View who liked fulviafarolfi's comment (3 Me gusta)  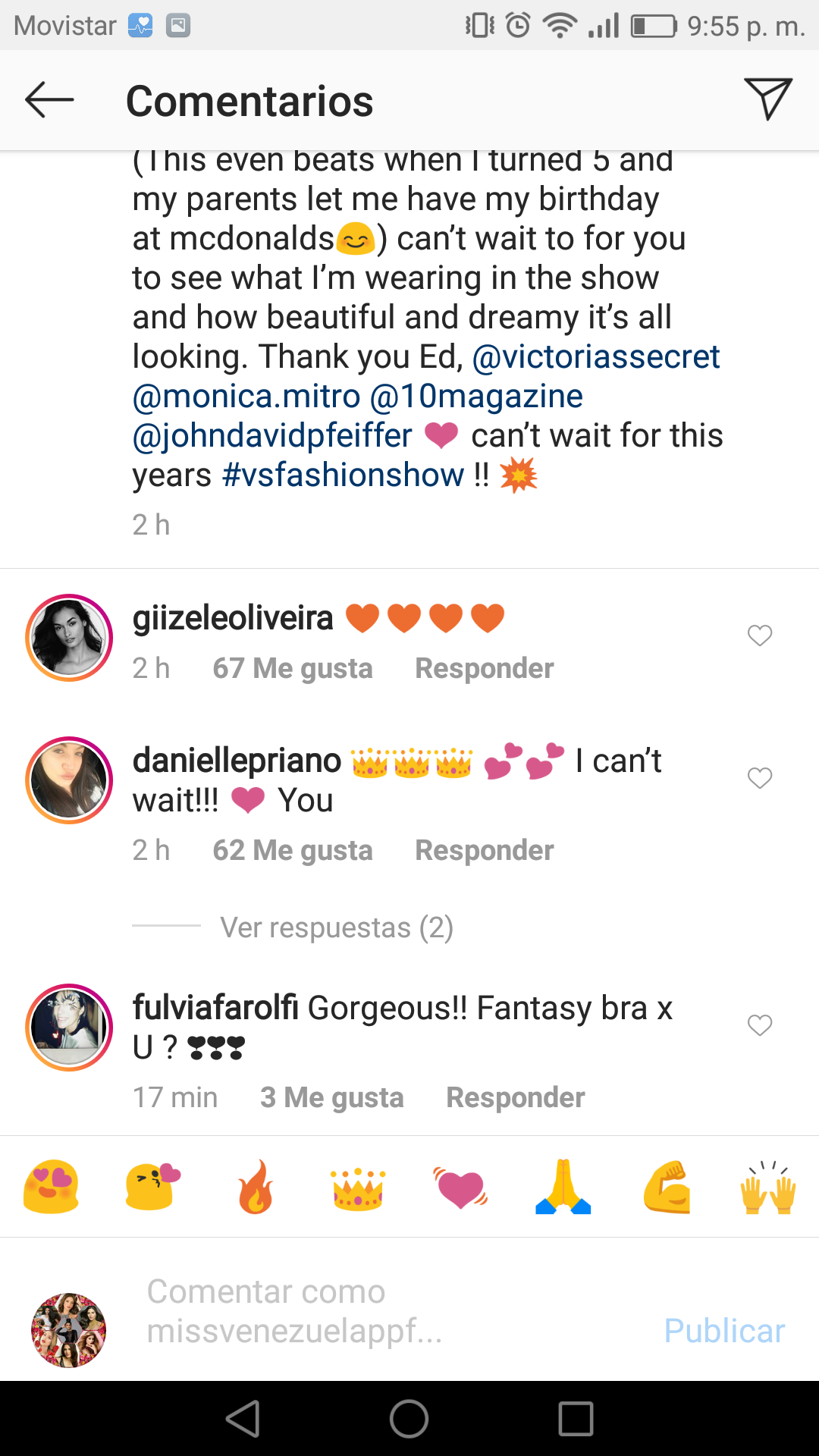(x=332, y=1097)
